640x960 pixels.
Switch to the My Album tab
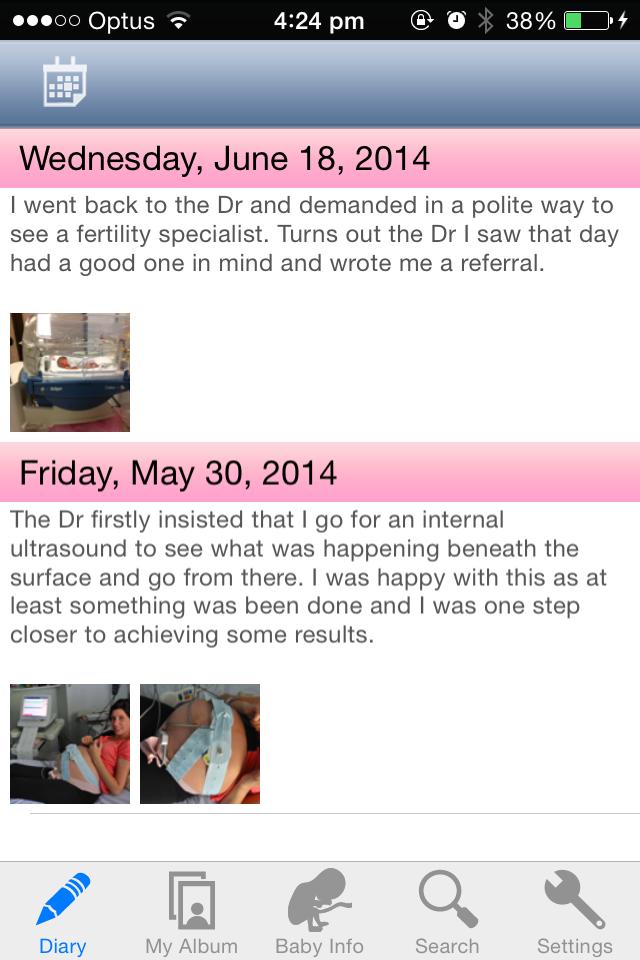[191, 912]
